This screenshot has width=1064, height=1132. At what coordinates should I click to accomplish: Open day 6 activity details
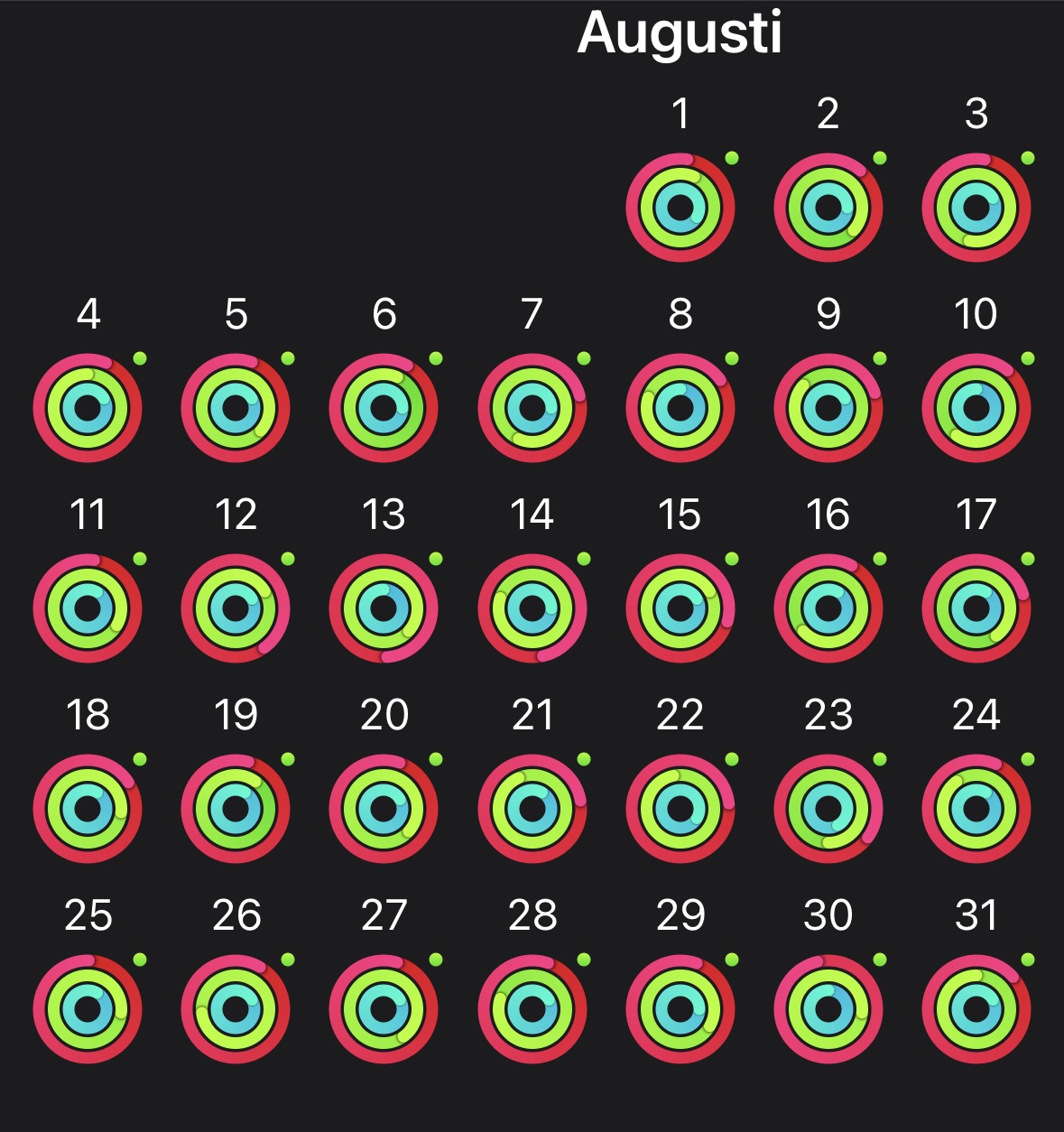pos(384,408)
